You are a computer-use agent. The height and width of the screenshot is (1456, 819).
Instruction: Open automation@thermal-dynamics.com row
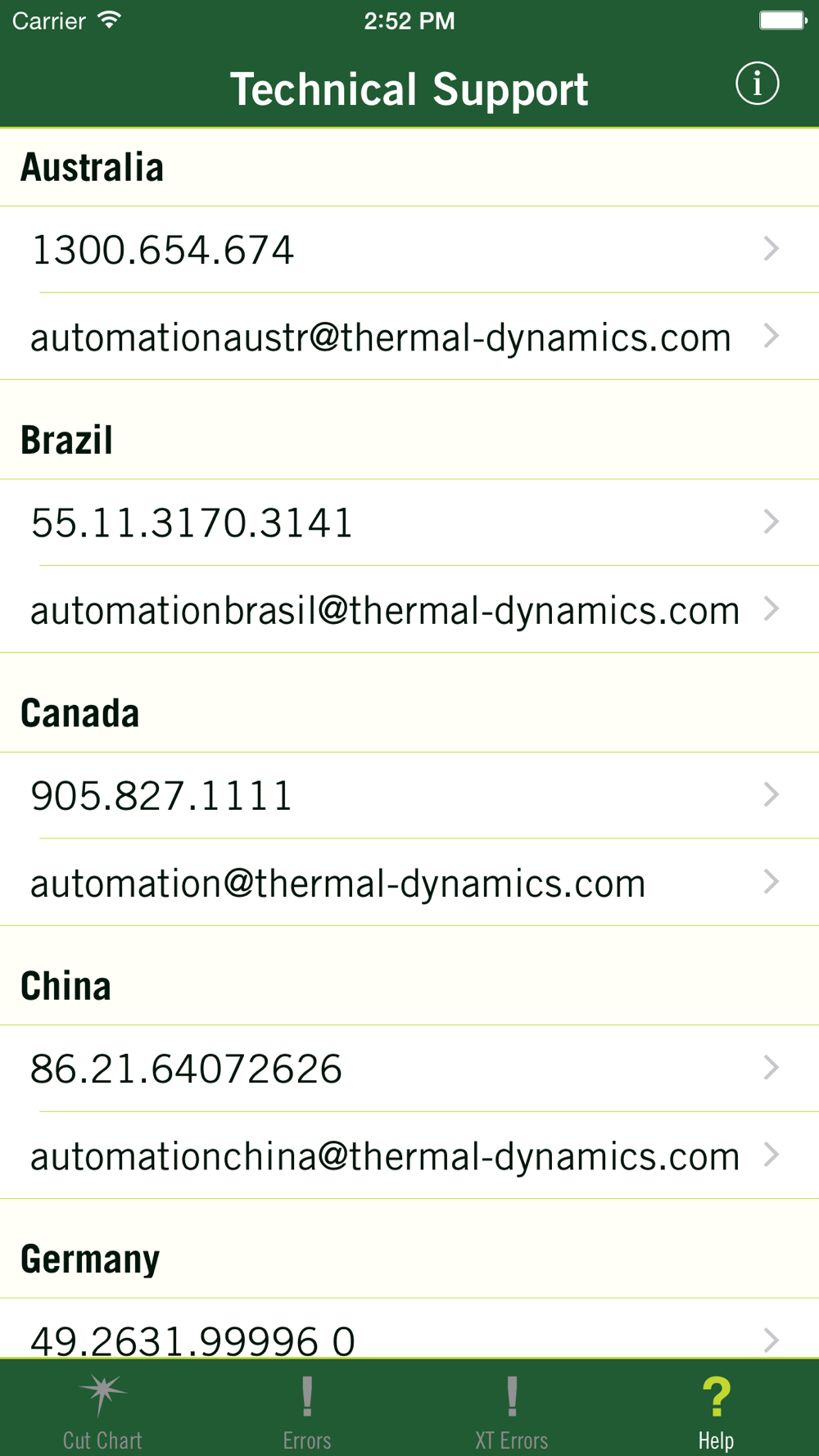(409, 882)
